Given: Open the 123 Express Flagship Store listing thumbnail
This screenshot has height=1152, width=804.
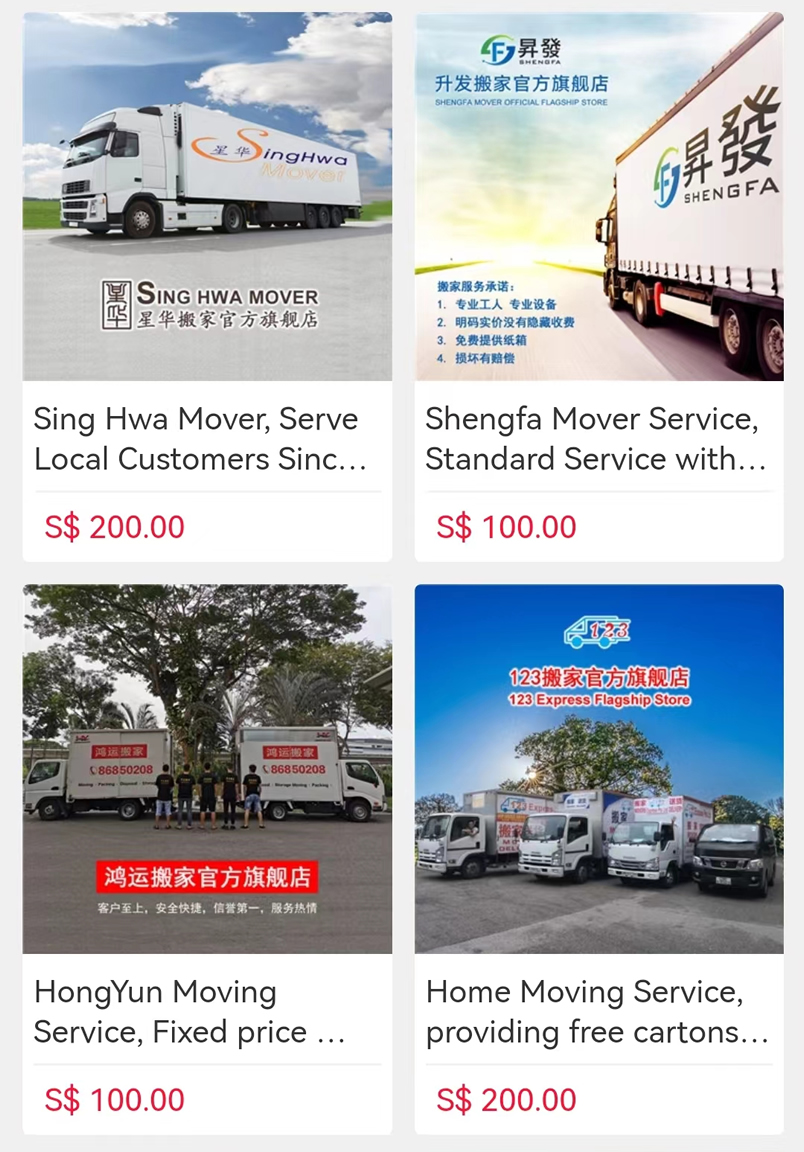Looking at the screenshot, I should [x=598, y=768].
